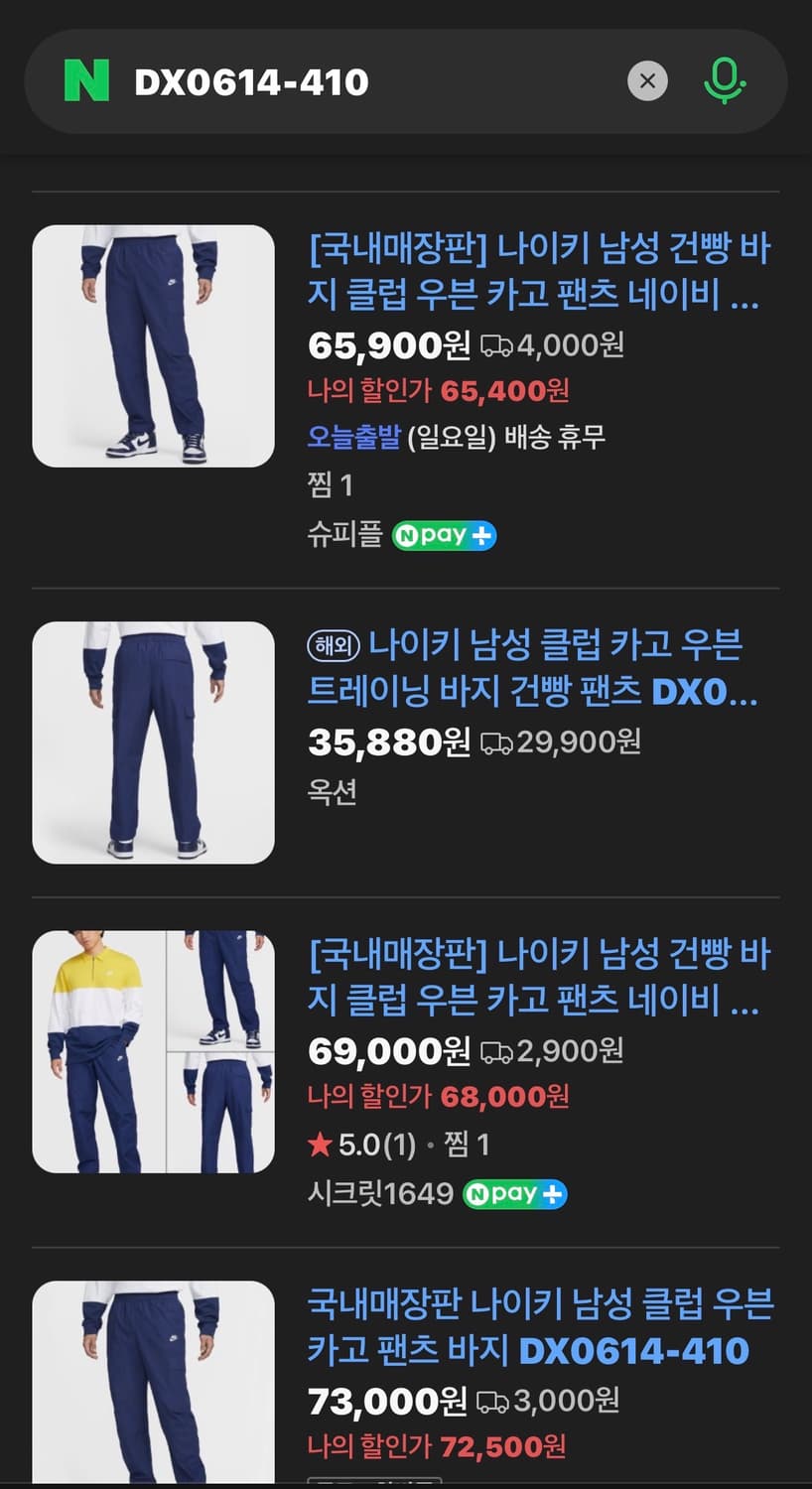Click the red star rating icon showing 5.0

point(321,1144)
